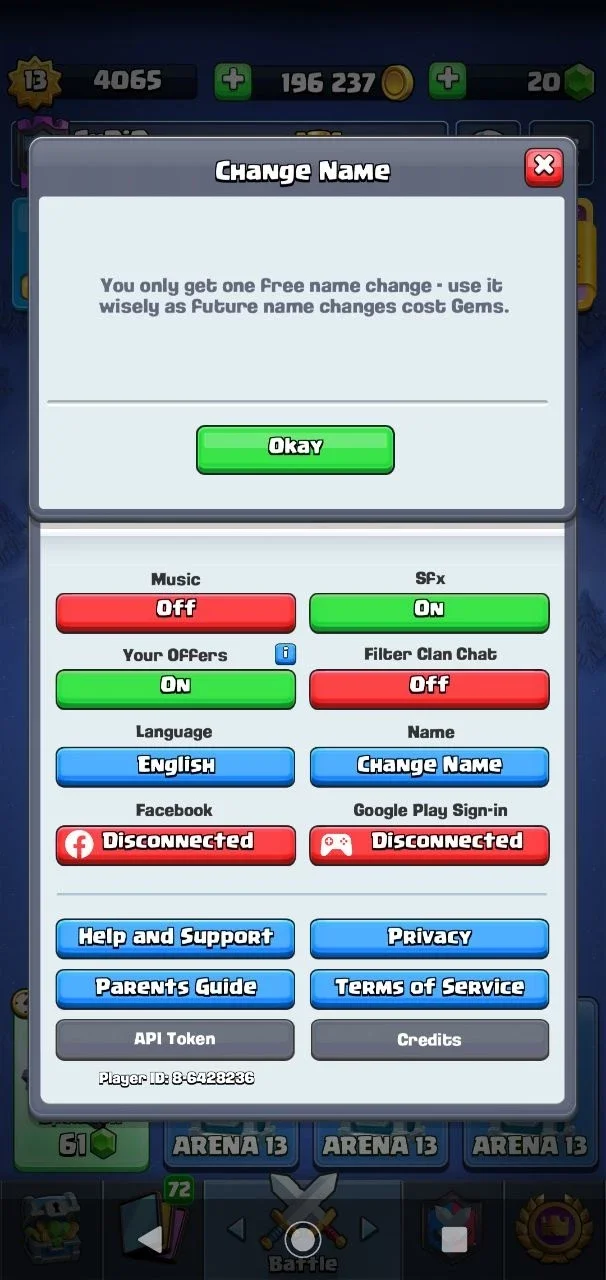Confirm with the Okay button
The height and width of the screenshot is (1280, 606).
[295, 448]
